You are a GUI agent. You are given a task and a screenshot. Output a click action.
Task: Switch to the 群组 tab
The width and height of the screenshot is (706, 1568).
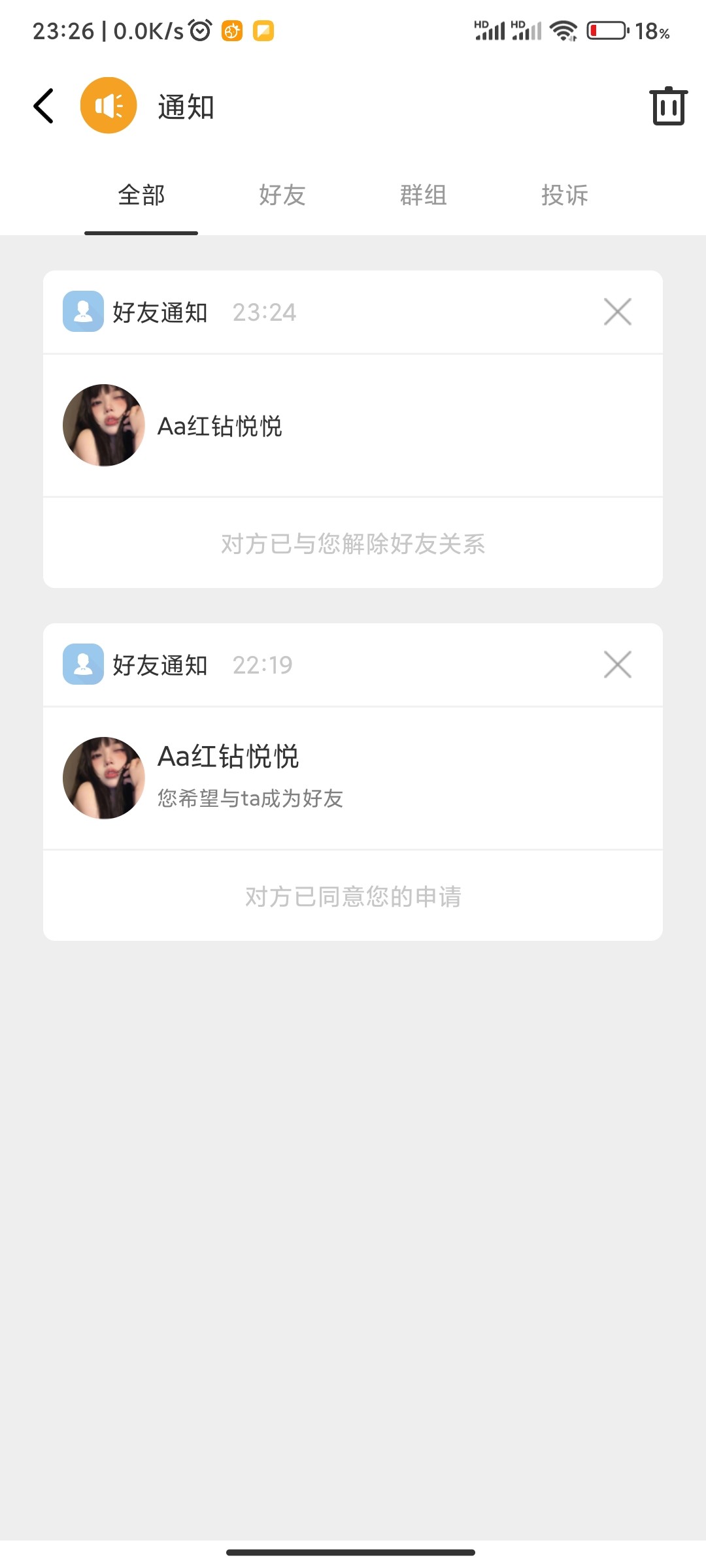click(x=423, y=195)
